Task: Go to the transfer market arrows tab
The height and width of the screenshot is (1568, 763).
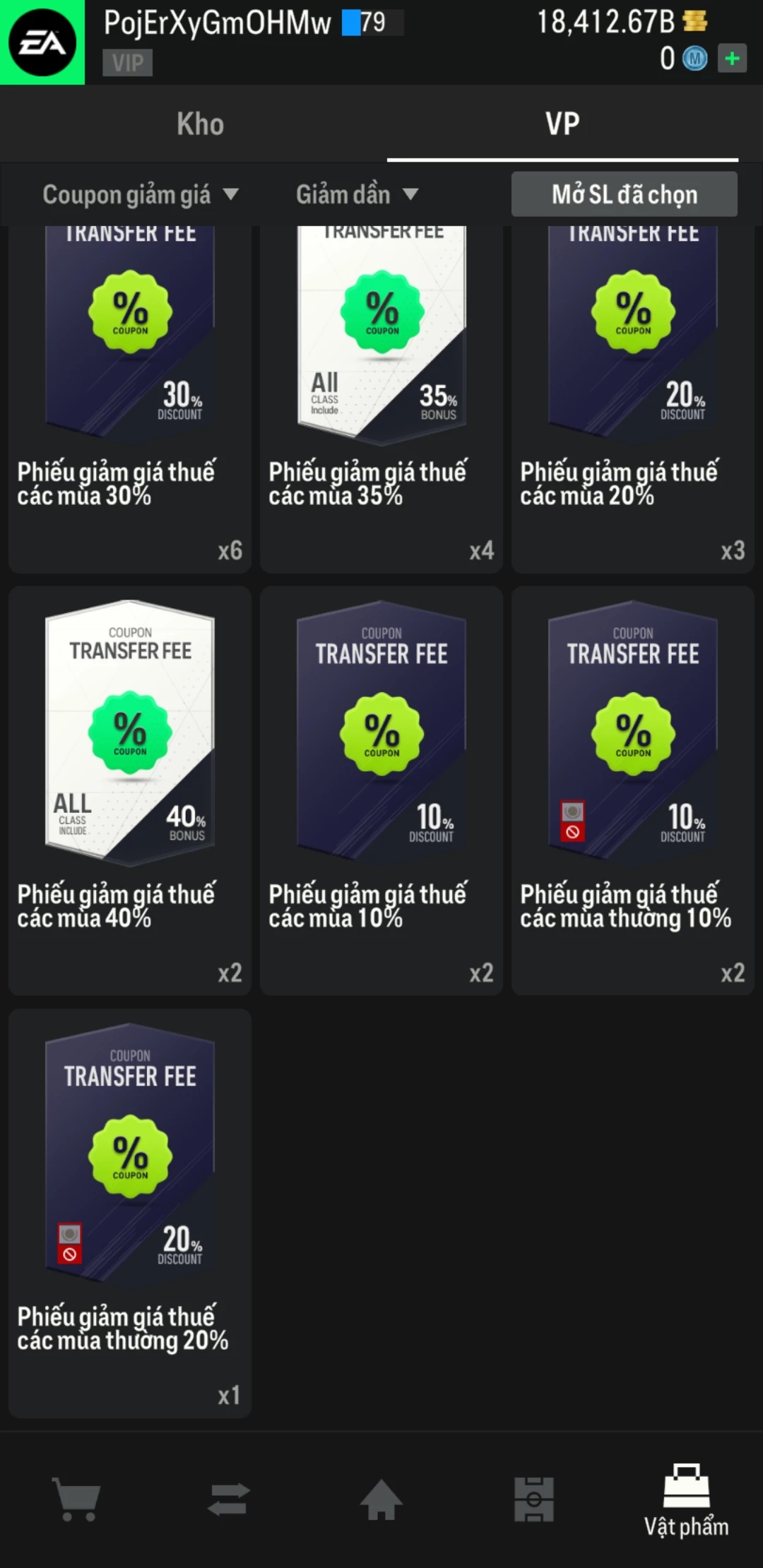Action: [x=229, y=1499]
